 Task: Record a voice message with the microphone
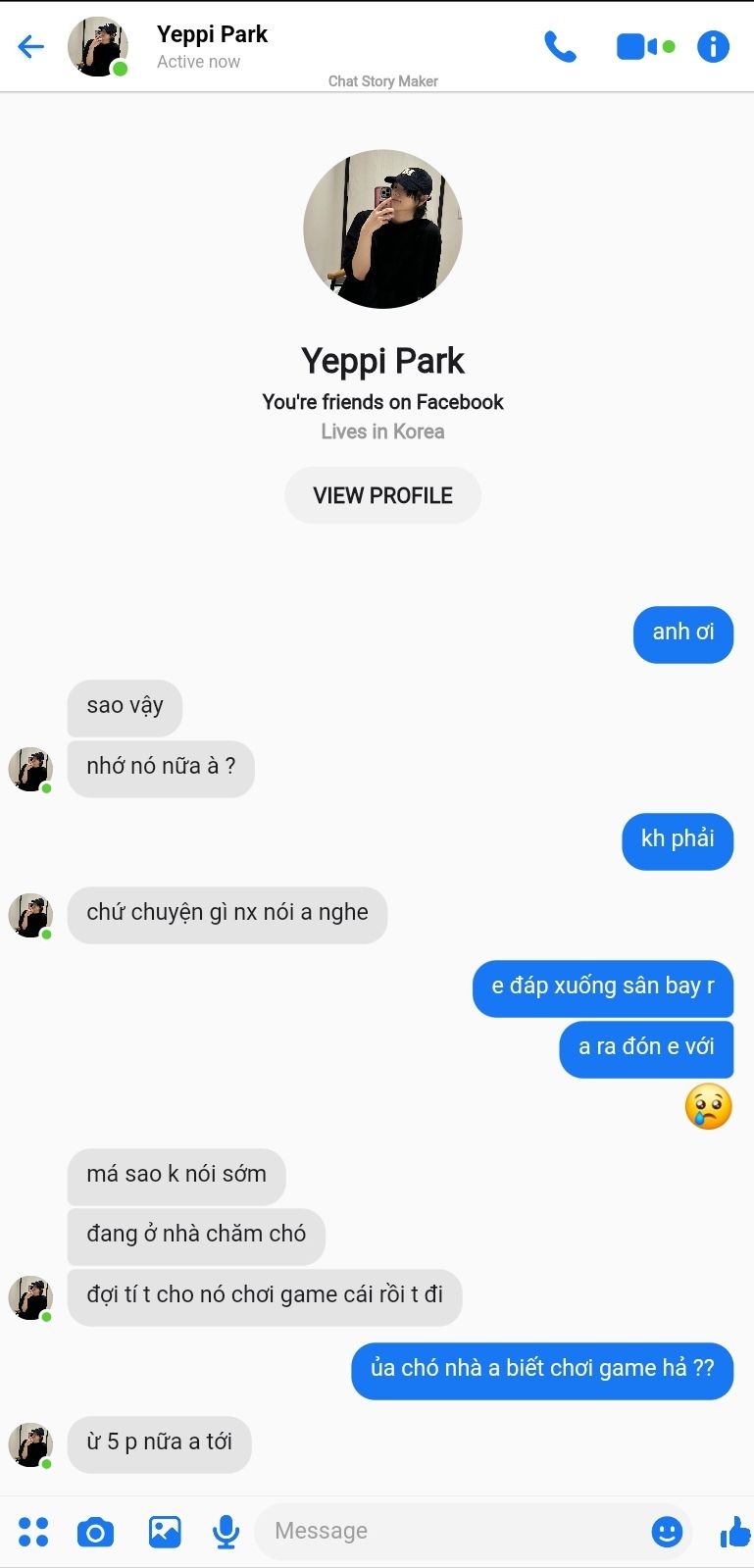226,1531
